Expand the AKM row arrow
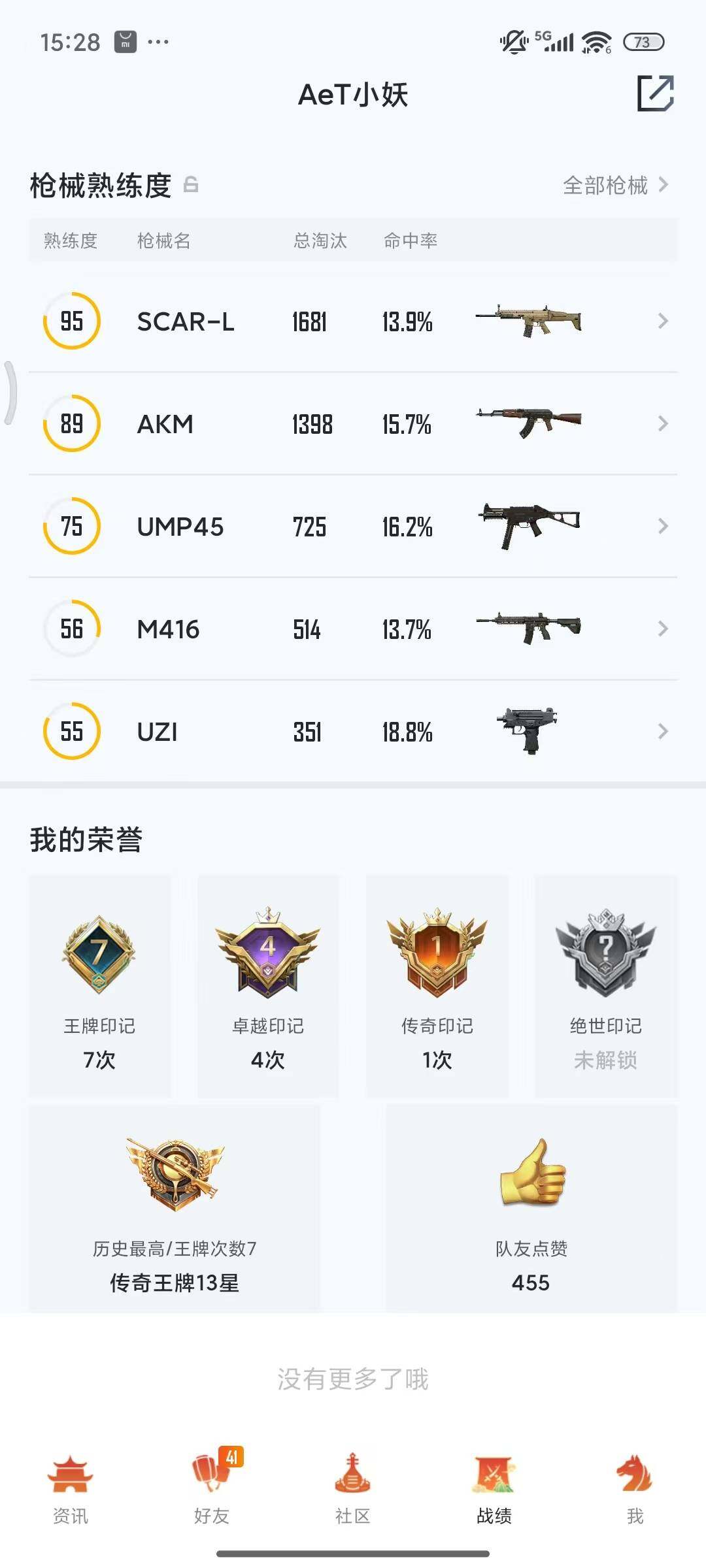 [x=663, y=424]
